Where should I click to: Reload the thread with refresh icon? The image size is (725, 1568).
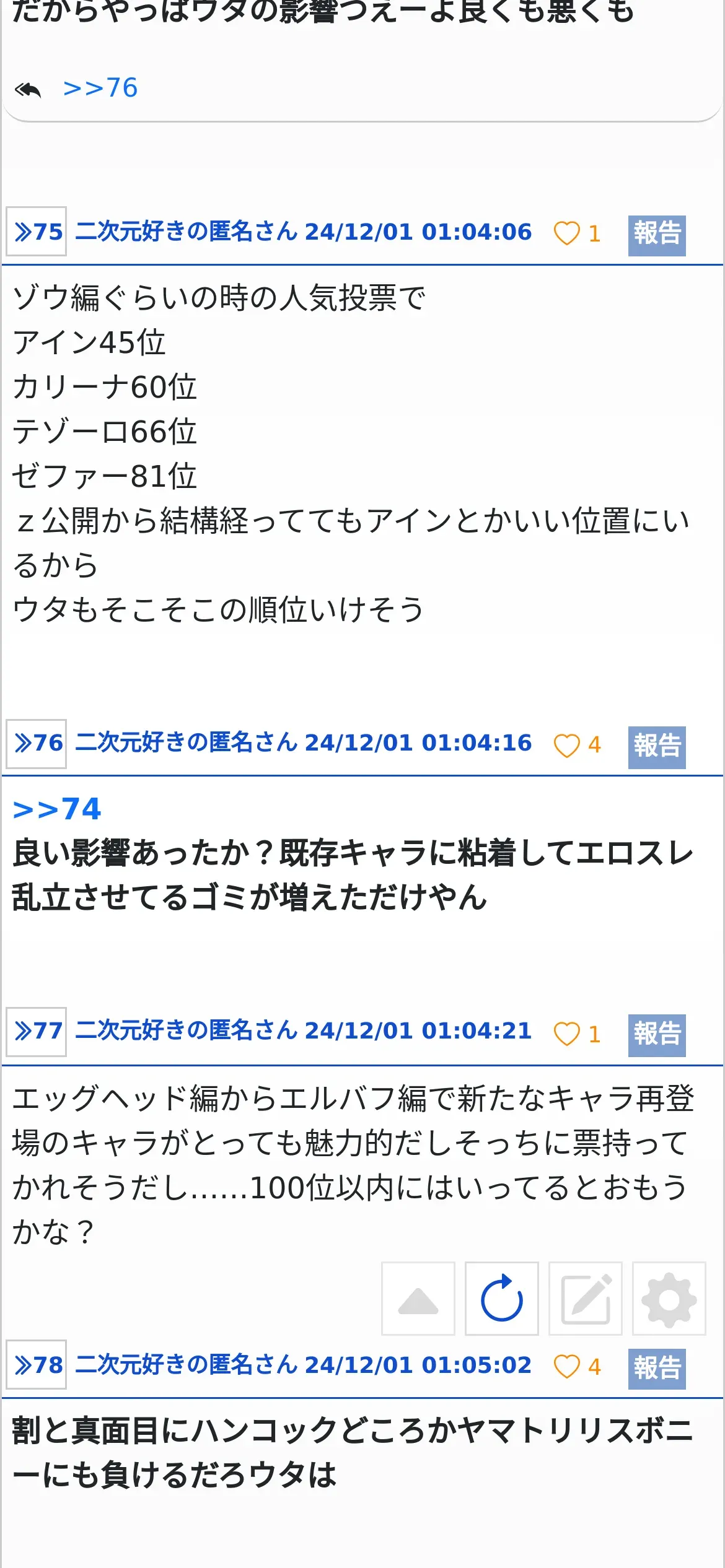click(x=502, y=1299)
